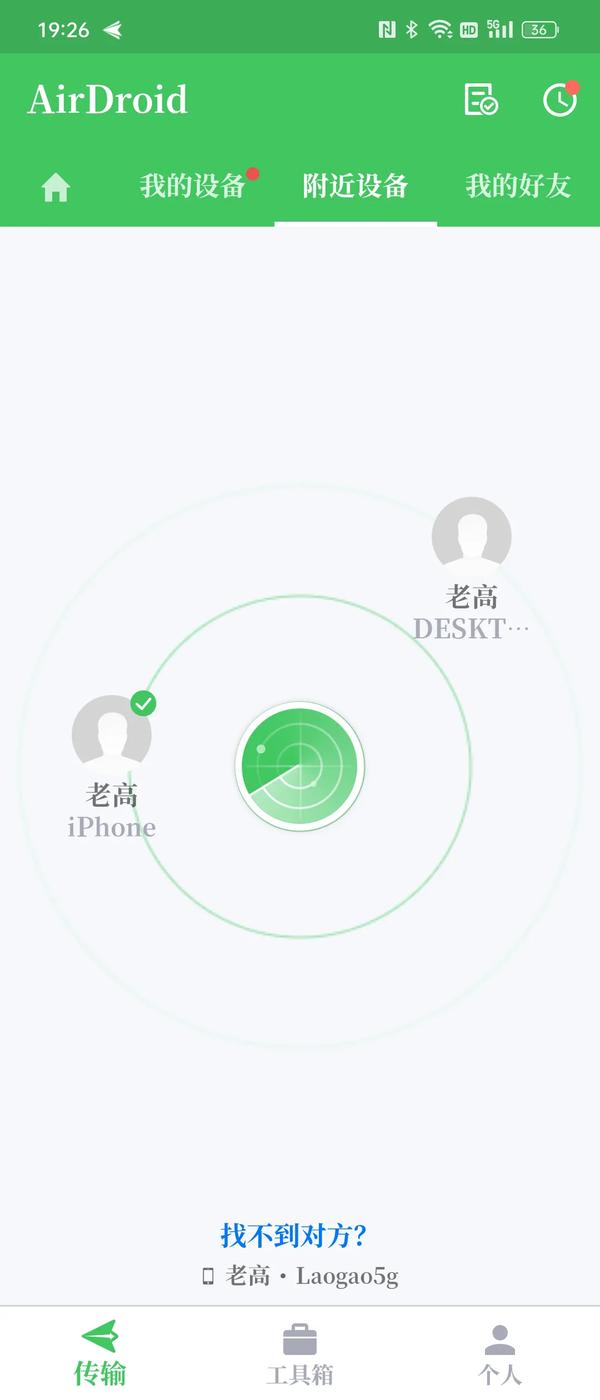The height and width of the screenshot is (1400, 600).
Task: Open the transfer task list icon
Action: (481, 99)
